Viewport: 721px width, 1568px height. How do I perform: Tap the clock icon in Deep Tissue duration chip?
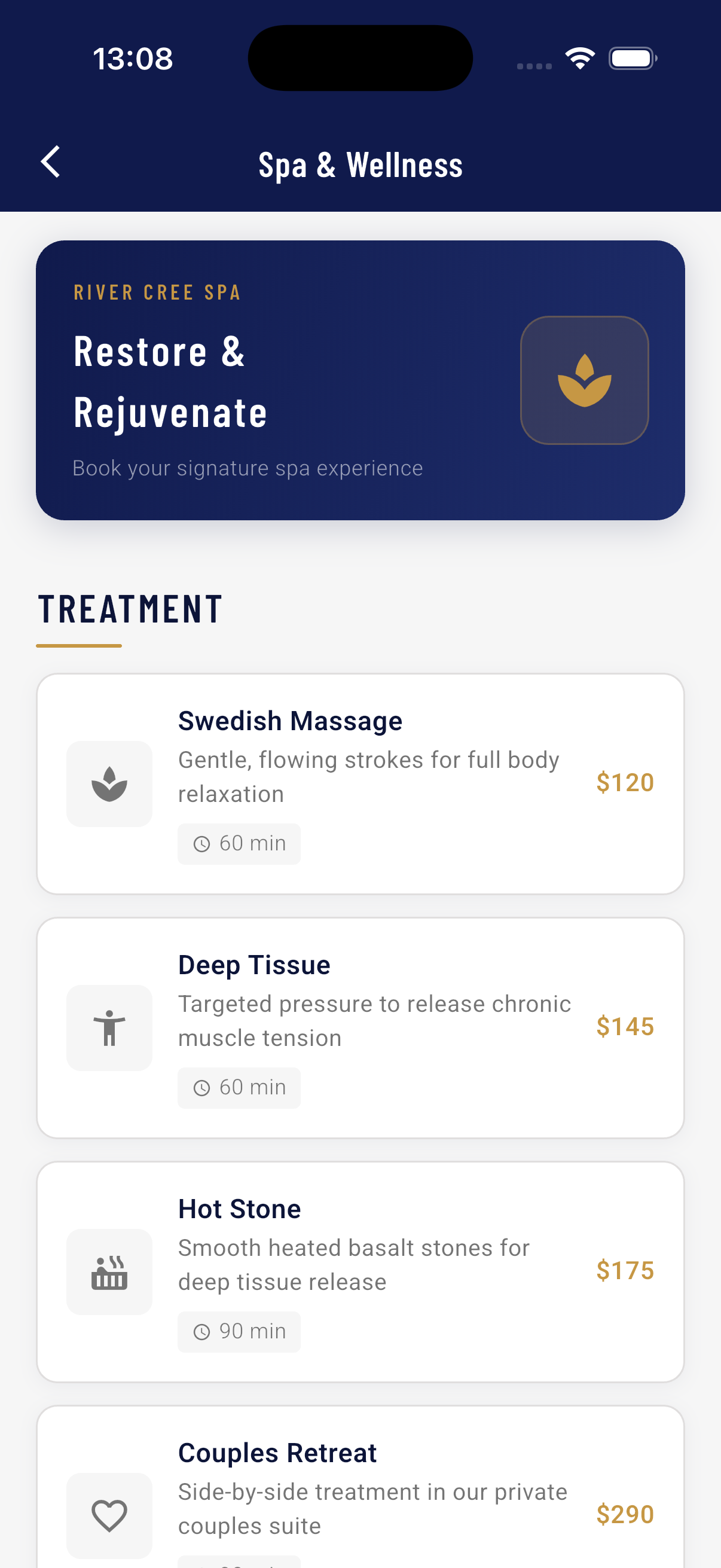click(x=202, y=1087)
